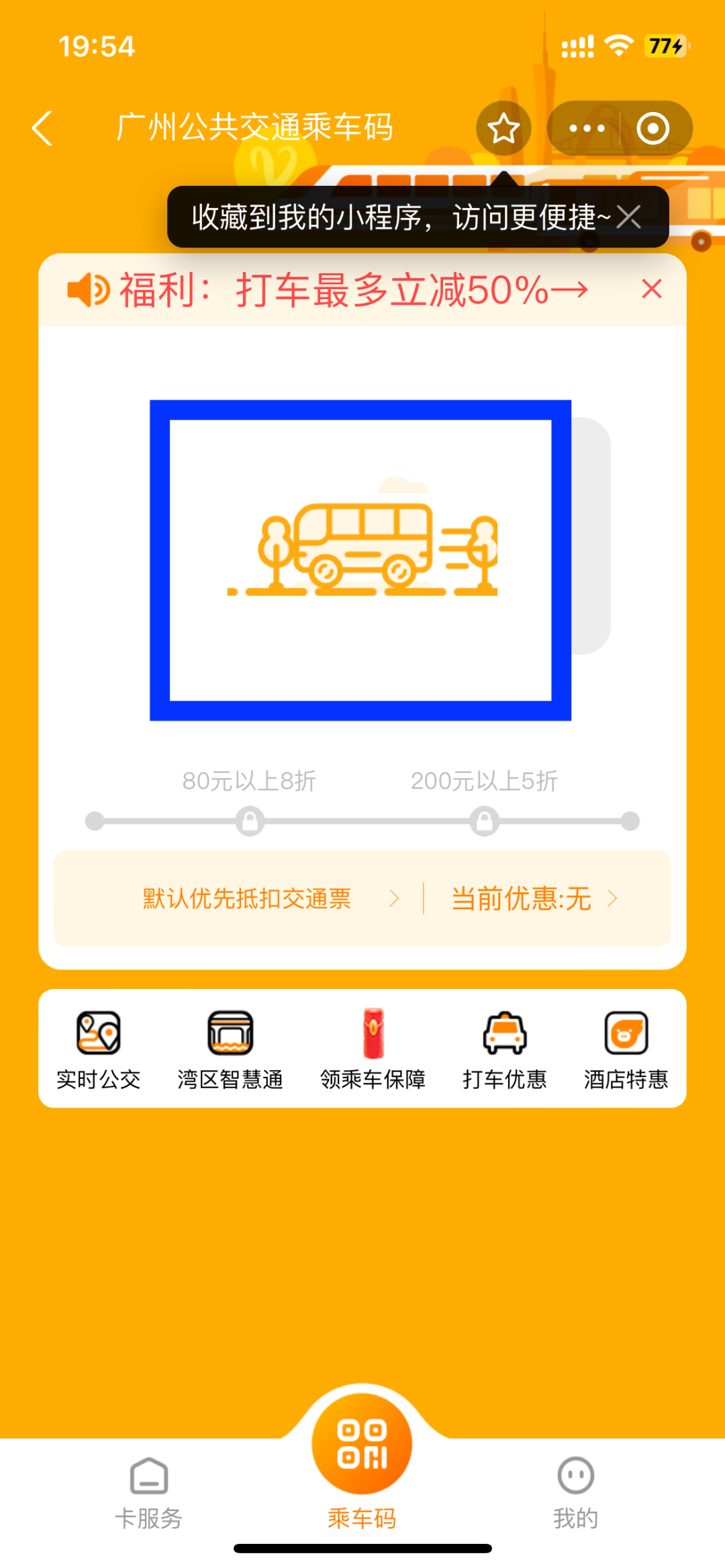
Task: Go back using the top-left arrow
Action: click(x=42, y=127)
